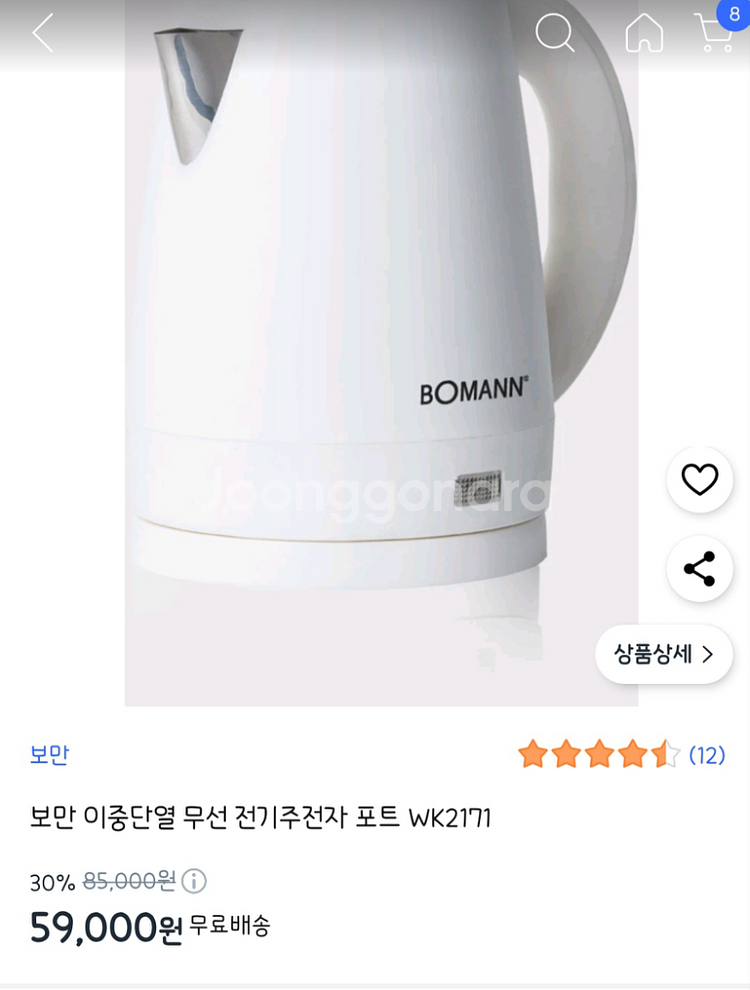Share this product

click(699, 569)
